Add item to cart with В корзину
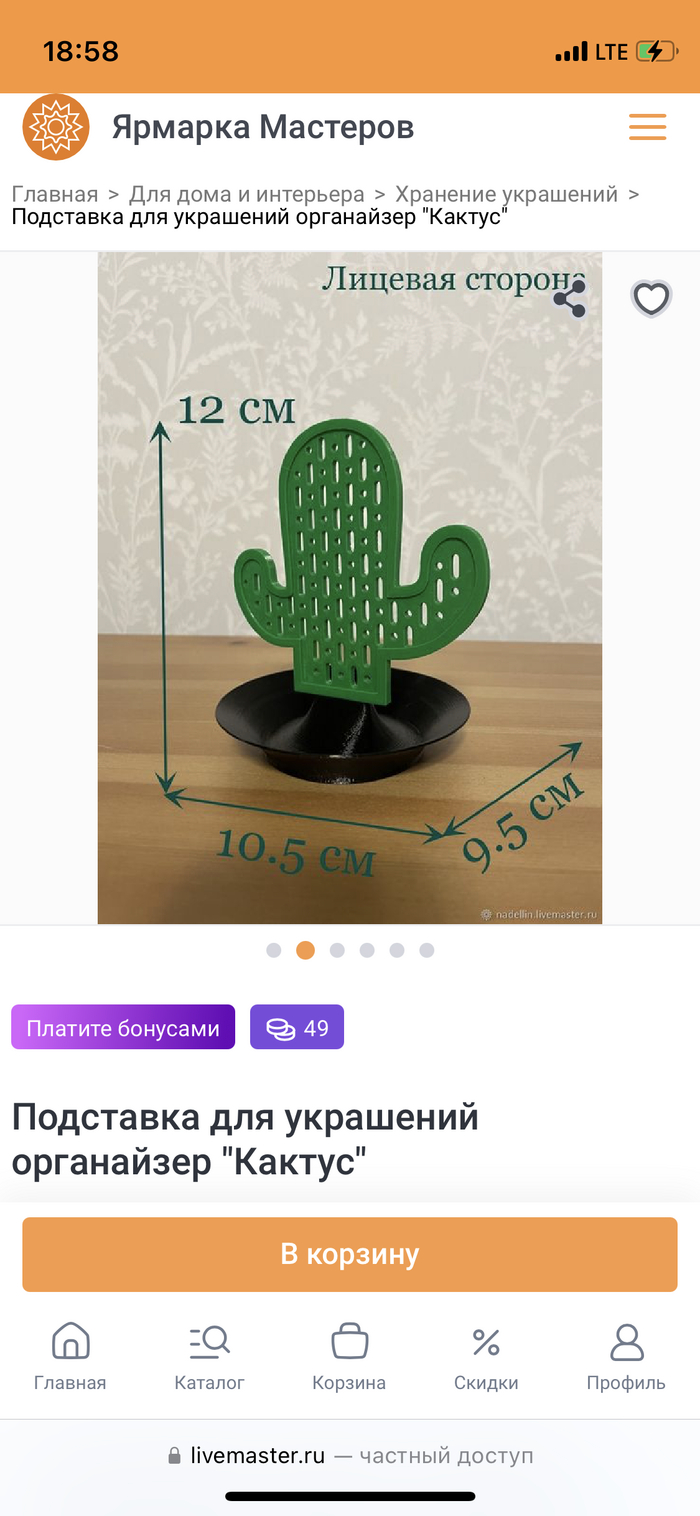The width and height of the screenshot is (700, 1516). point(350,1254)
